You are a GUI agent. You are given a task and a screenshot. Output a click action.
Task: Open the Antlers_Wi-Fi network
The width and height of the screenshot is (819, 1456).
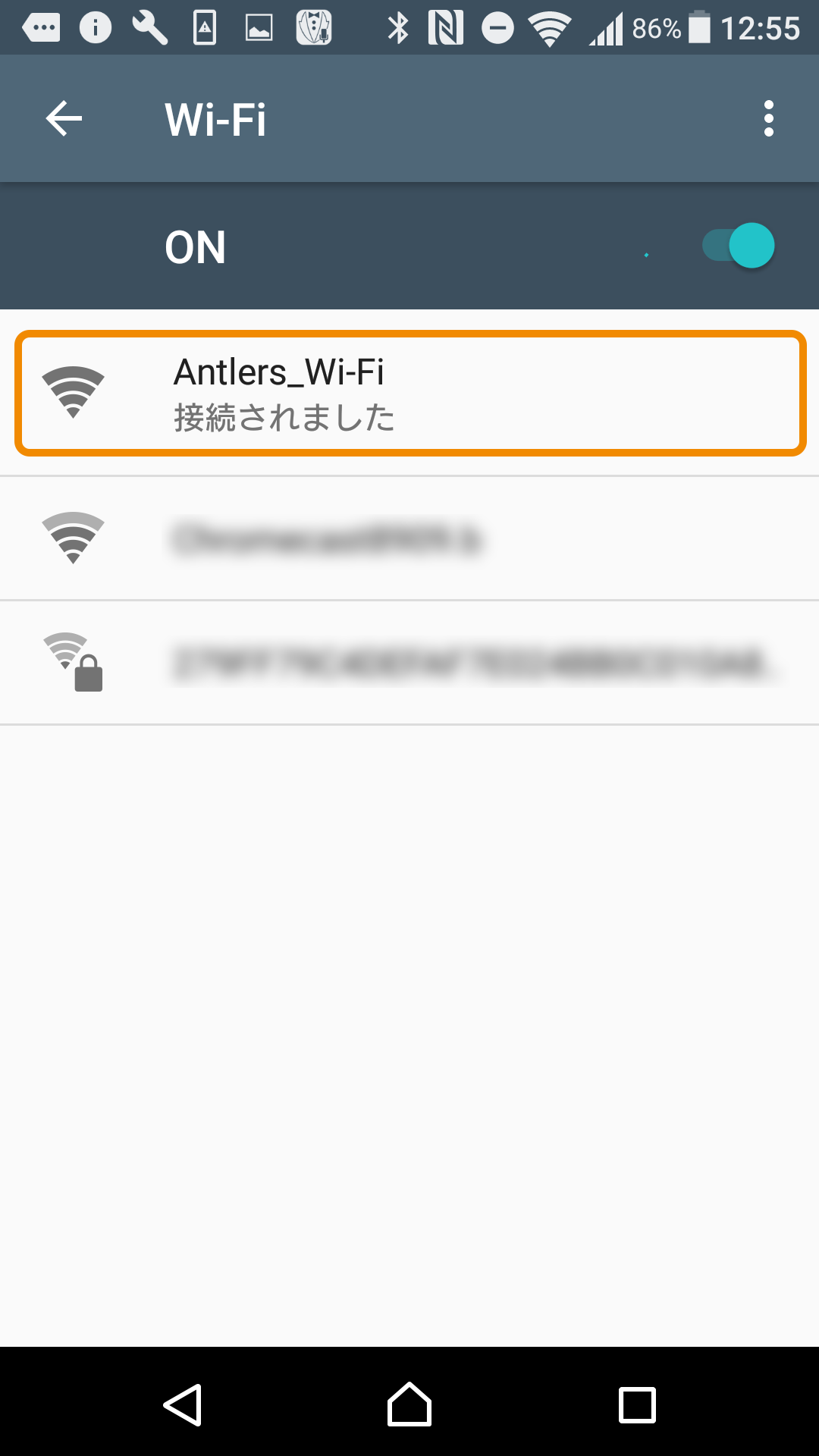409,394
